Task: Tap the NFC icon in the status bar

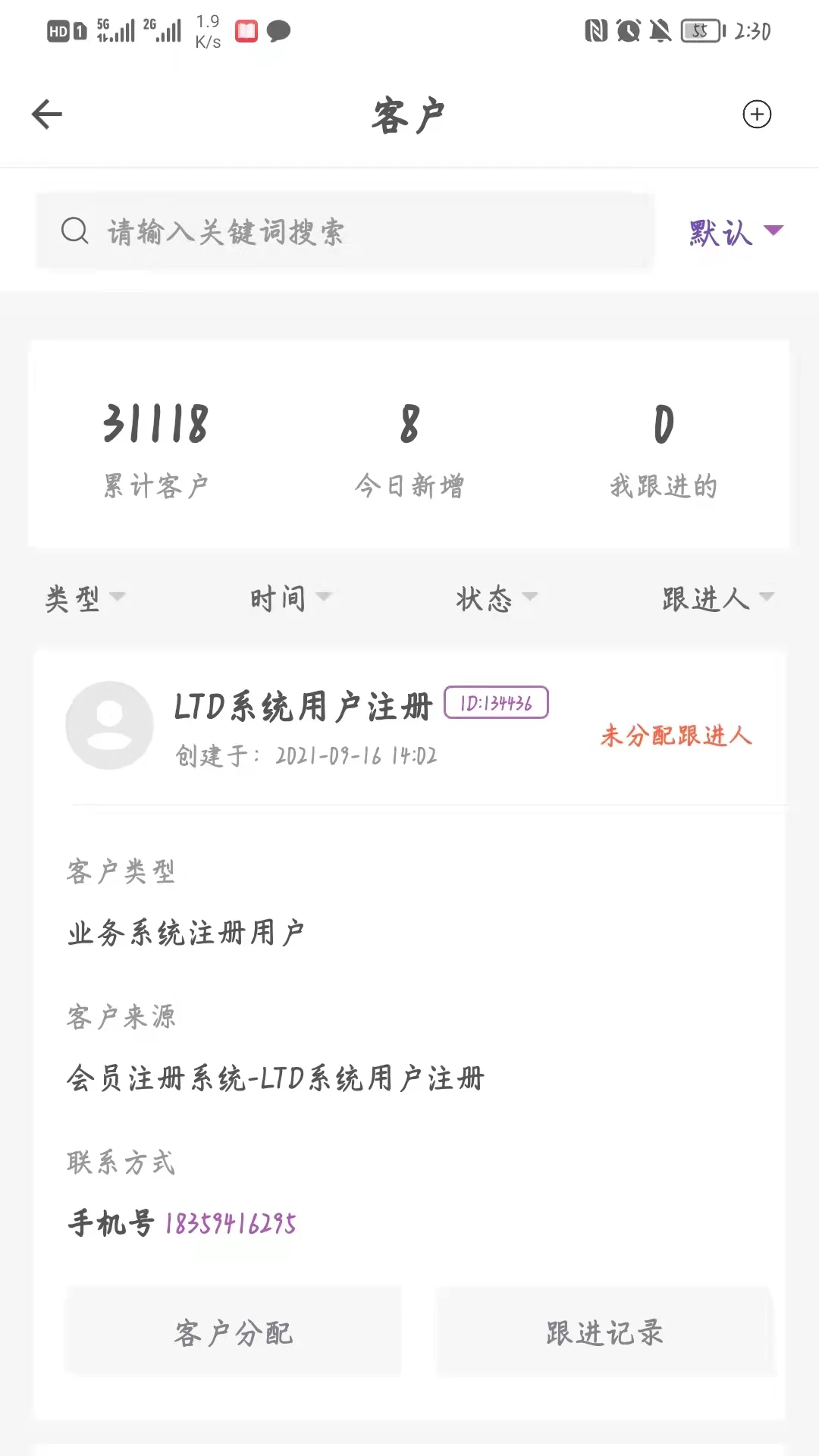Action: tap(596, 30)
